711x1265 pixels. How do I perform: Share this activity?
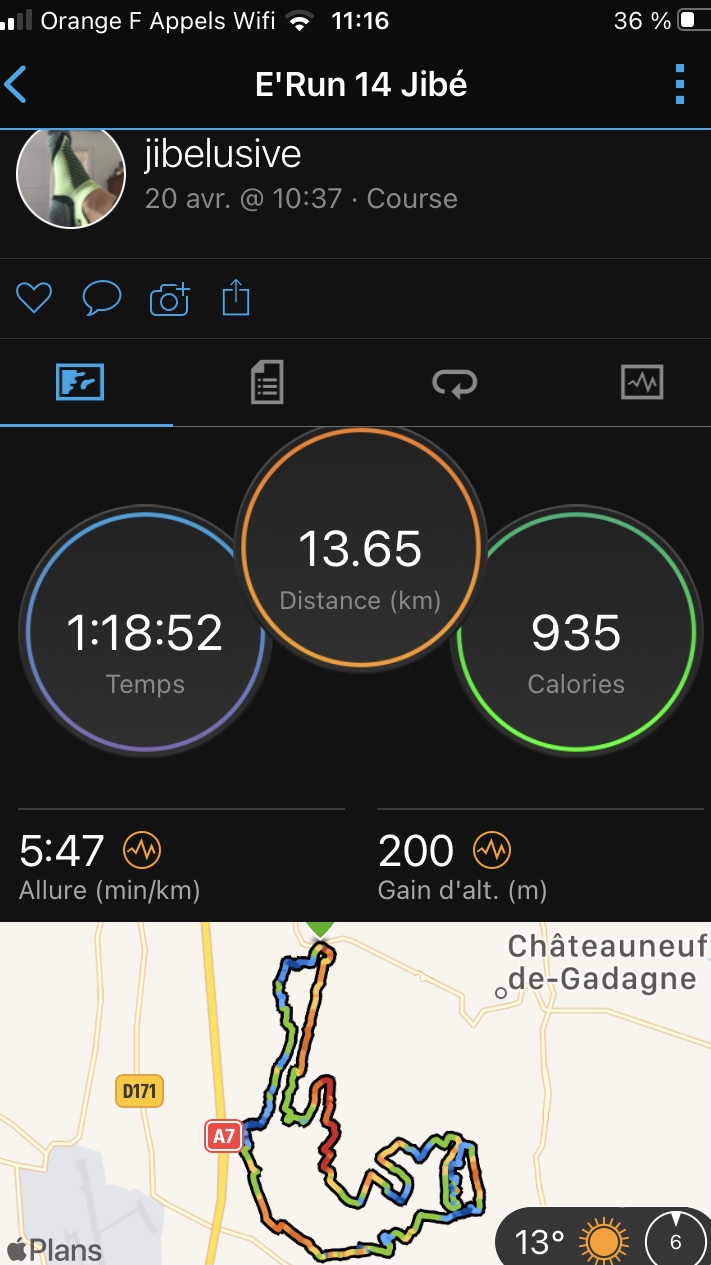click(x=235, y=298)
